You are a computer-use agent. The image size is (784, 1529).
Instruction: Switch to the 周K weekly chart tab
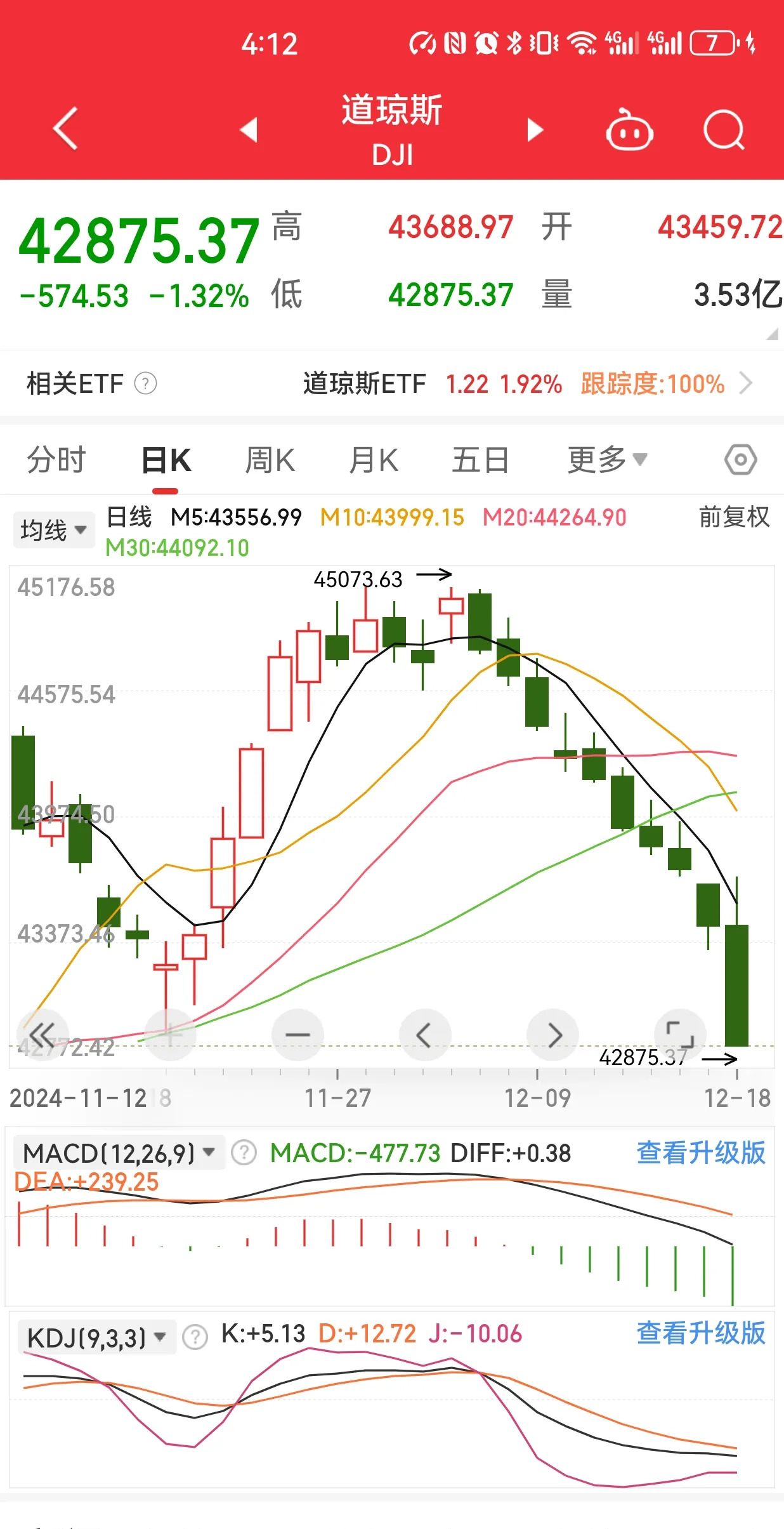(270, 460)
